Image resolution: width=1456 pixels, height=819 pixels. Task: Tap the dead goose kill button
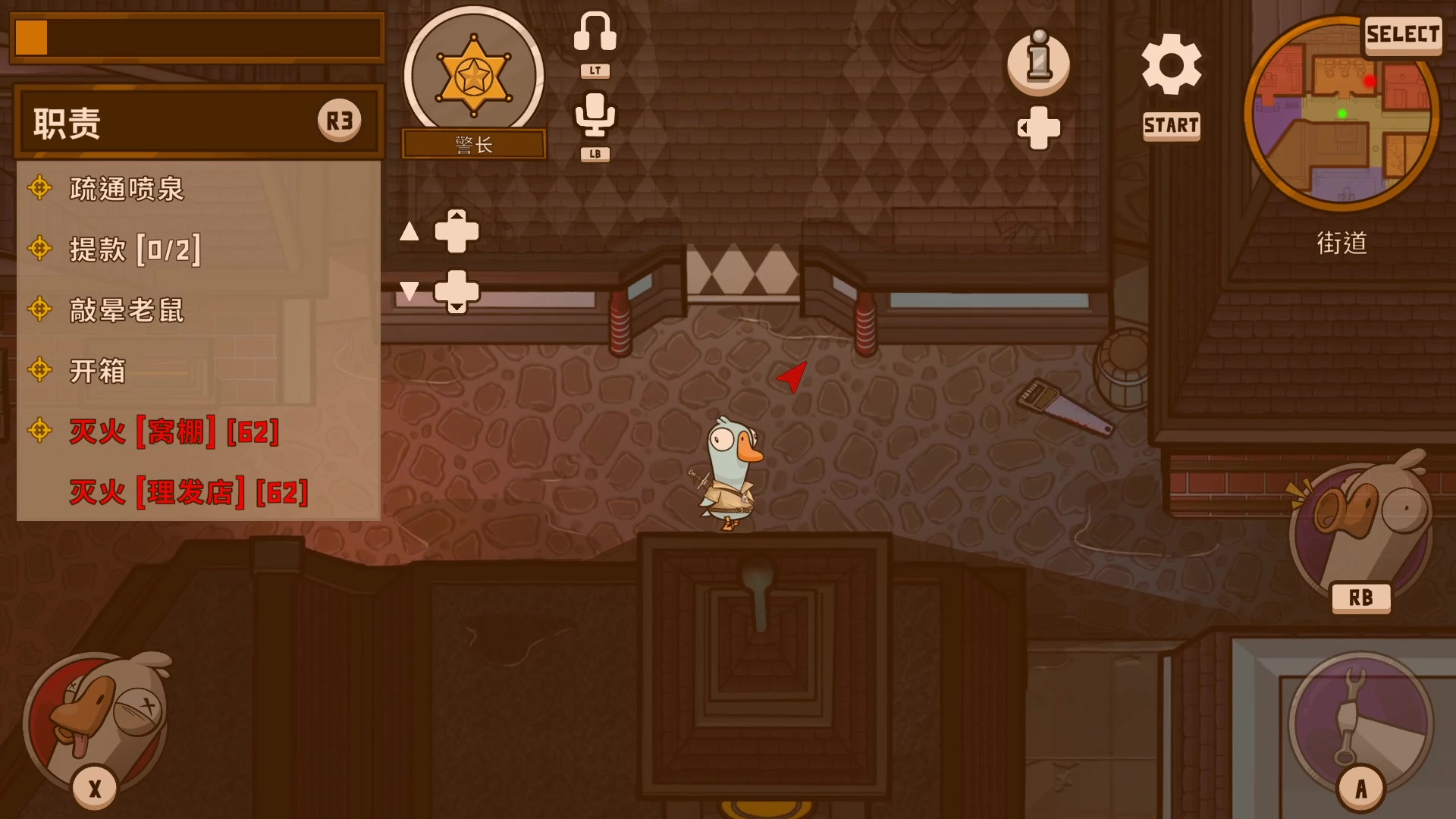[x=96, y=724]
